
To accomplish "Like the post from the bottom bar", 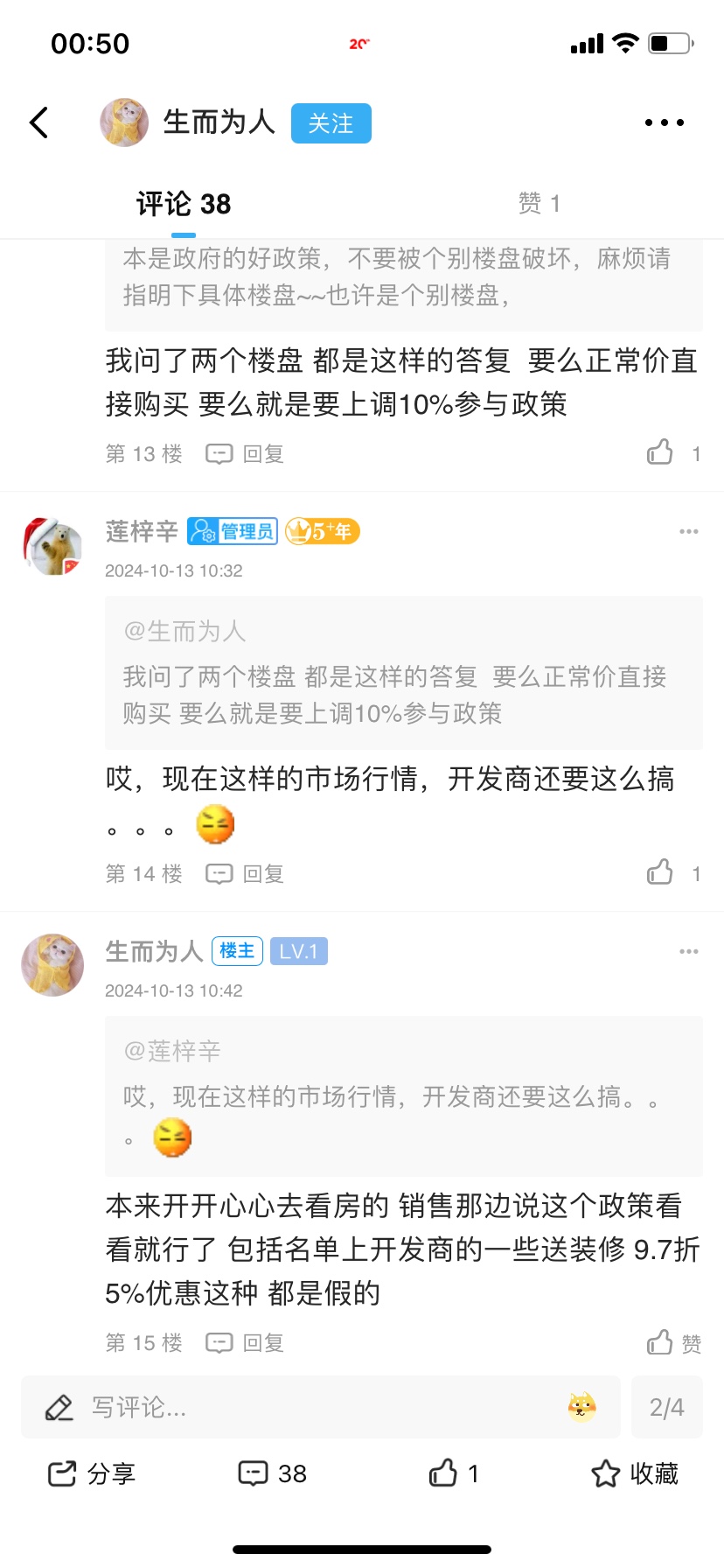I will tap(453, 1473).
